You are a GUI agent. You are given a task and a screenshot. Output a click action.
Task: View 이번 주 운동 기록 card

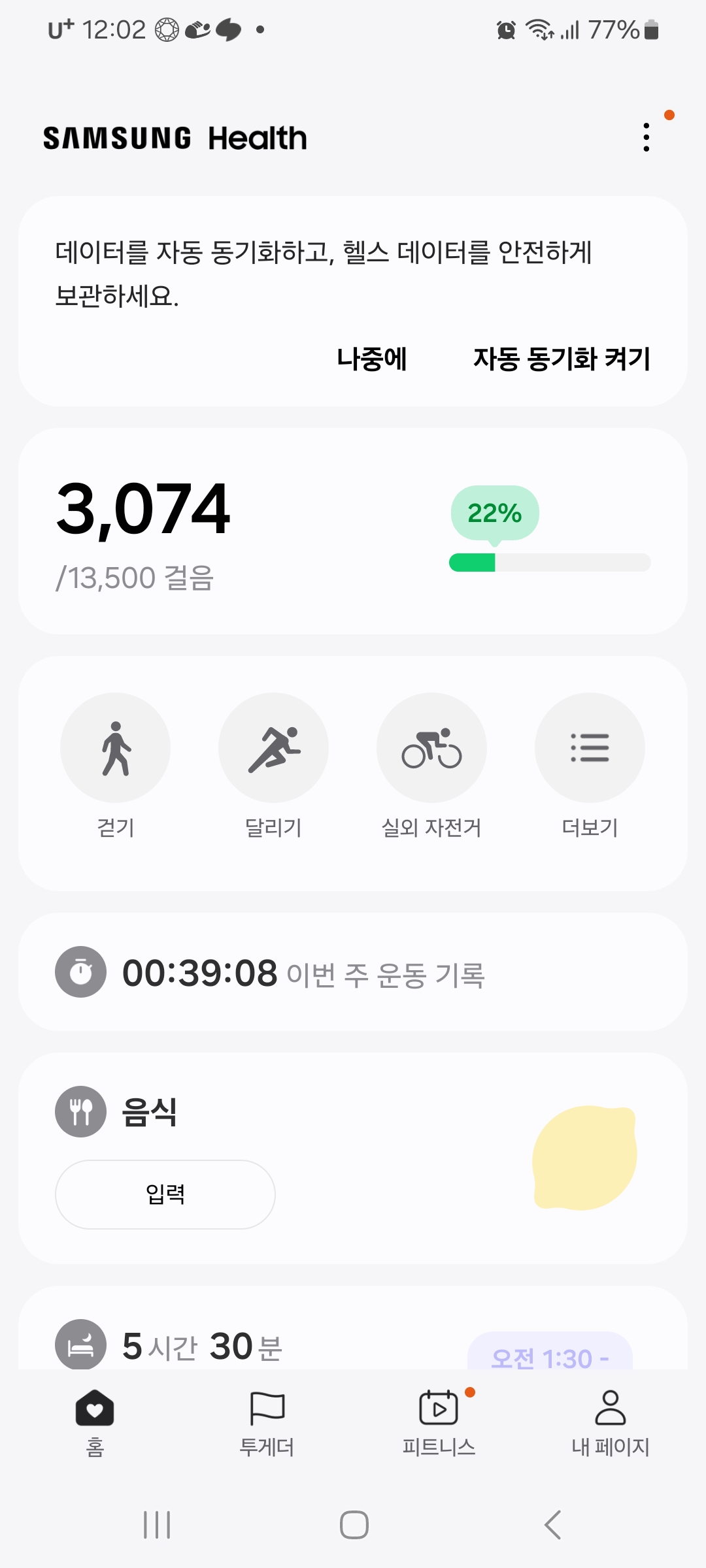click(353, 972)
